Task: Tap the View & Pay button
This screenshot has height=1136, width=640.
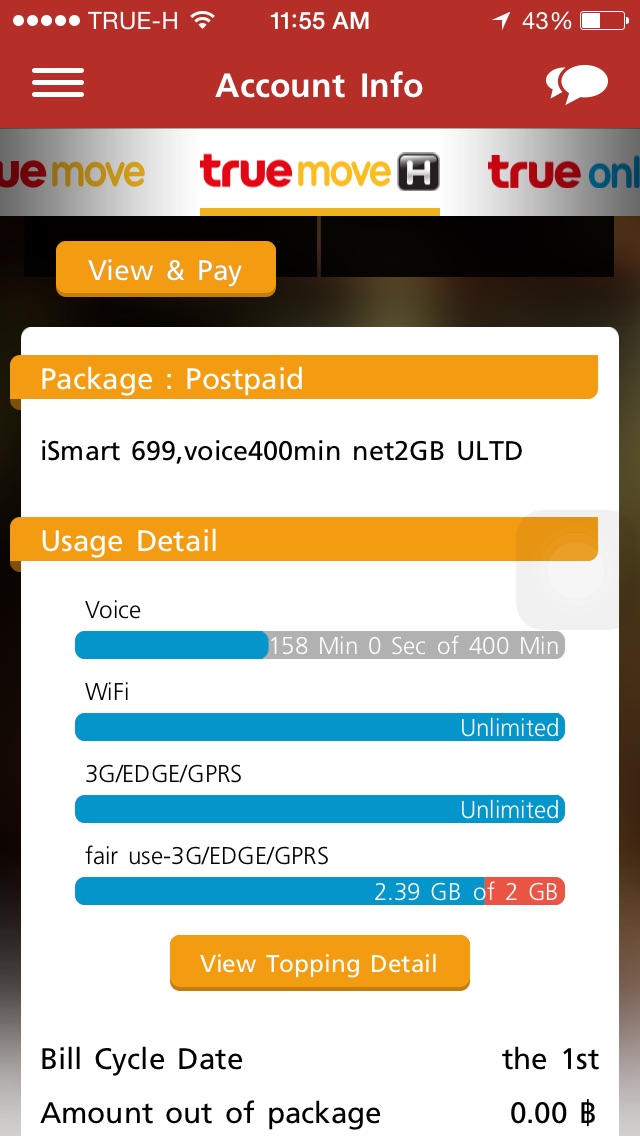Action: [166, 270]
